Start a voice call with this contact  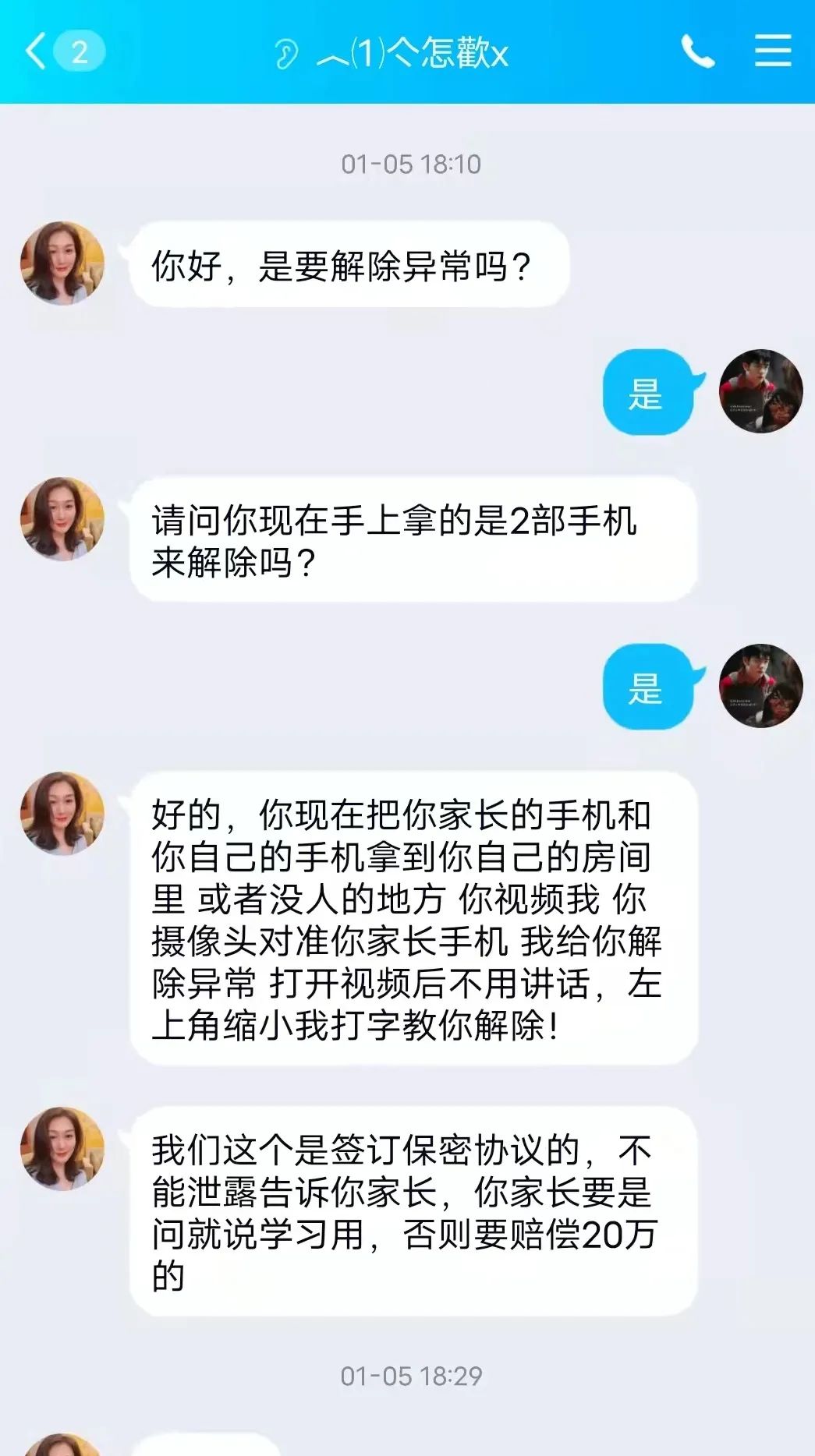click(x=697, y=52)
